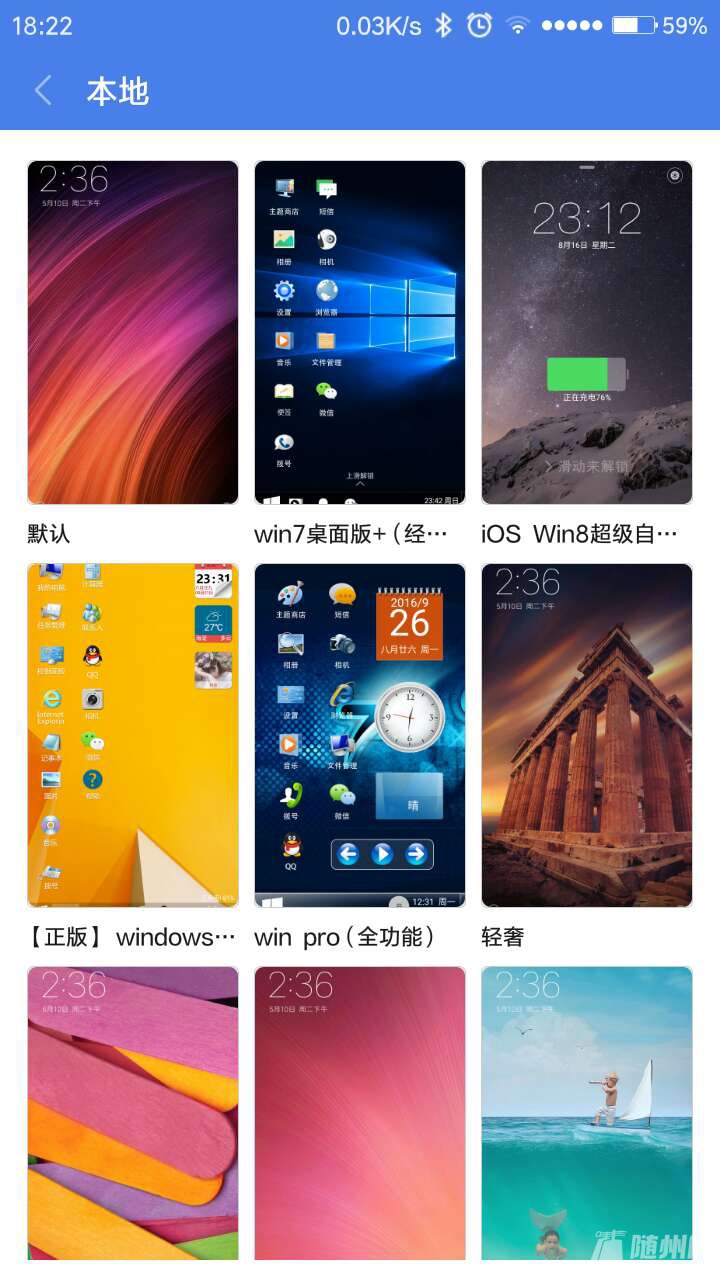
Task: Open the 轻奢 theme
Action: pyautogui.click(x=587, y=736)
